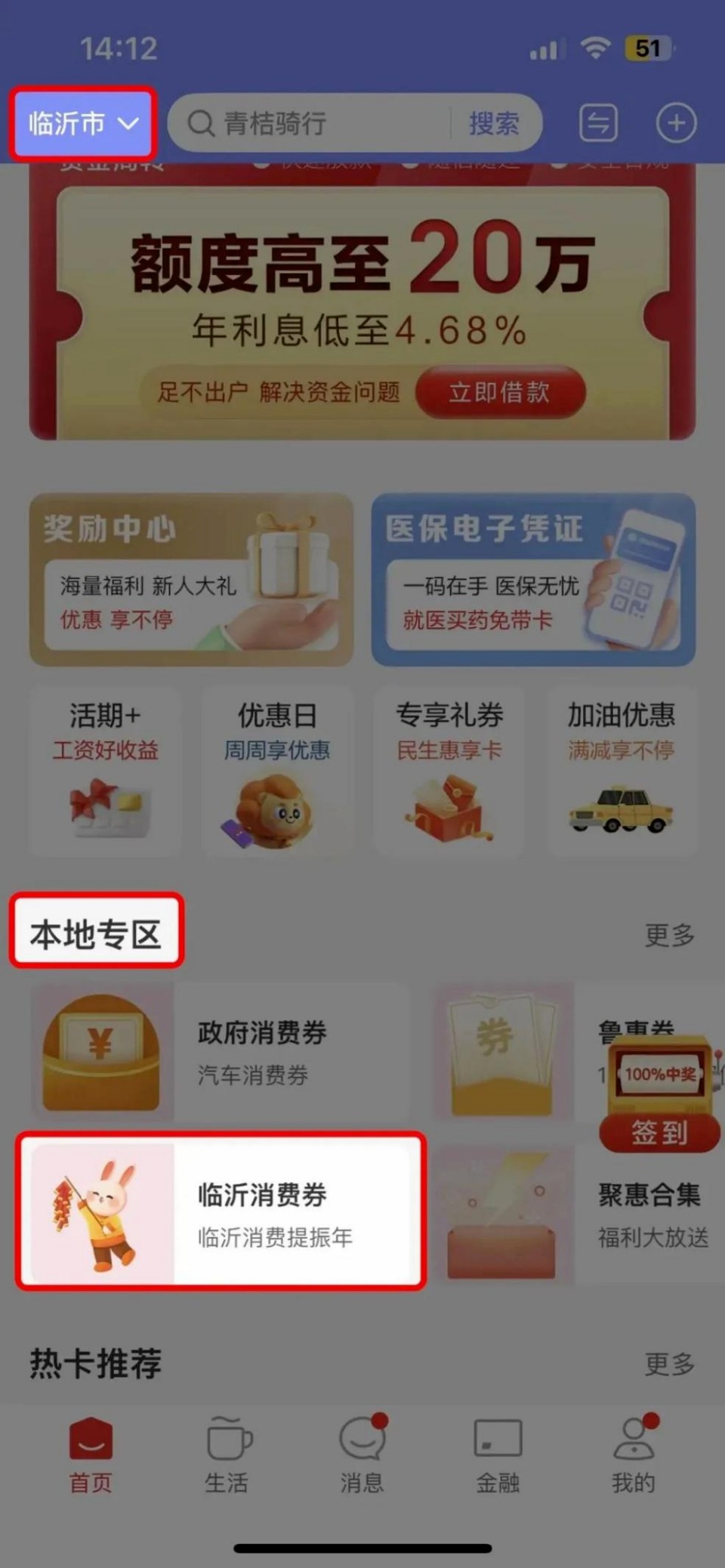Image resolution: width=725 pixels, height=1568 pixels.
Task: Open the 加油优惠 tile
Action: tap(621, 771)
